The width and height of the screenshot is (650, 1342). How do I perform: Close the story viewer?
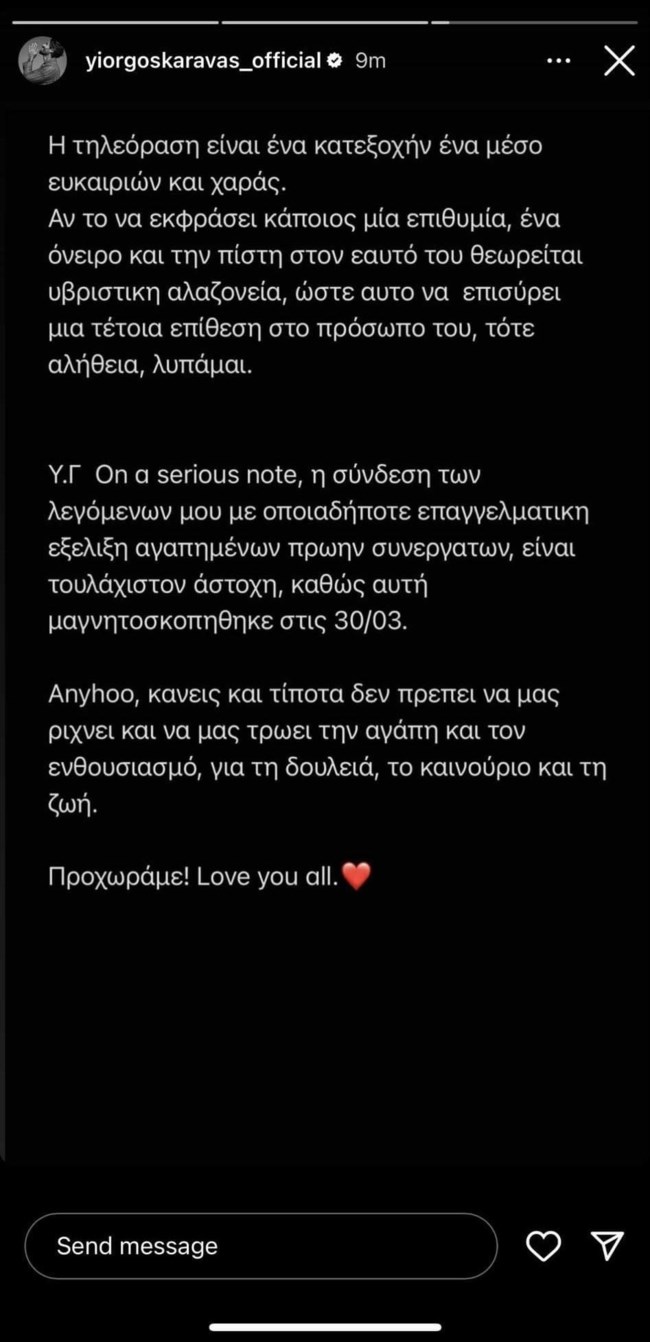tap(619, 61)
